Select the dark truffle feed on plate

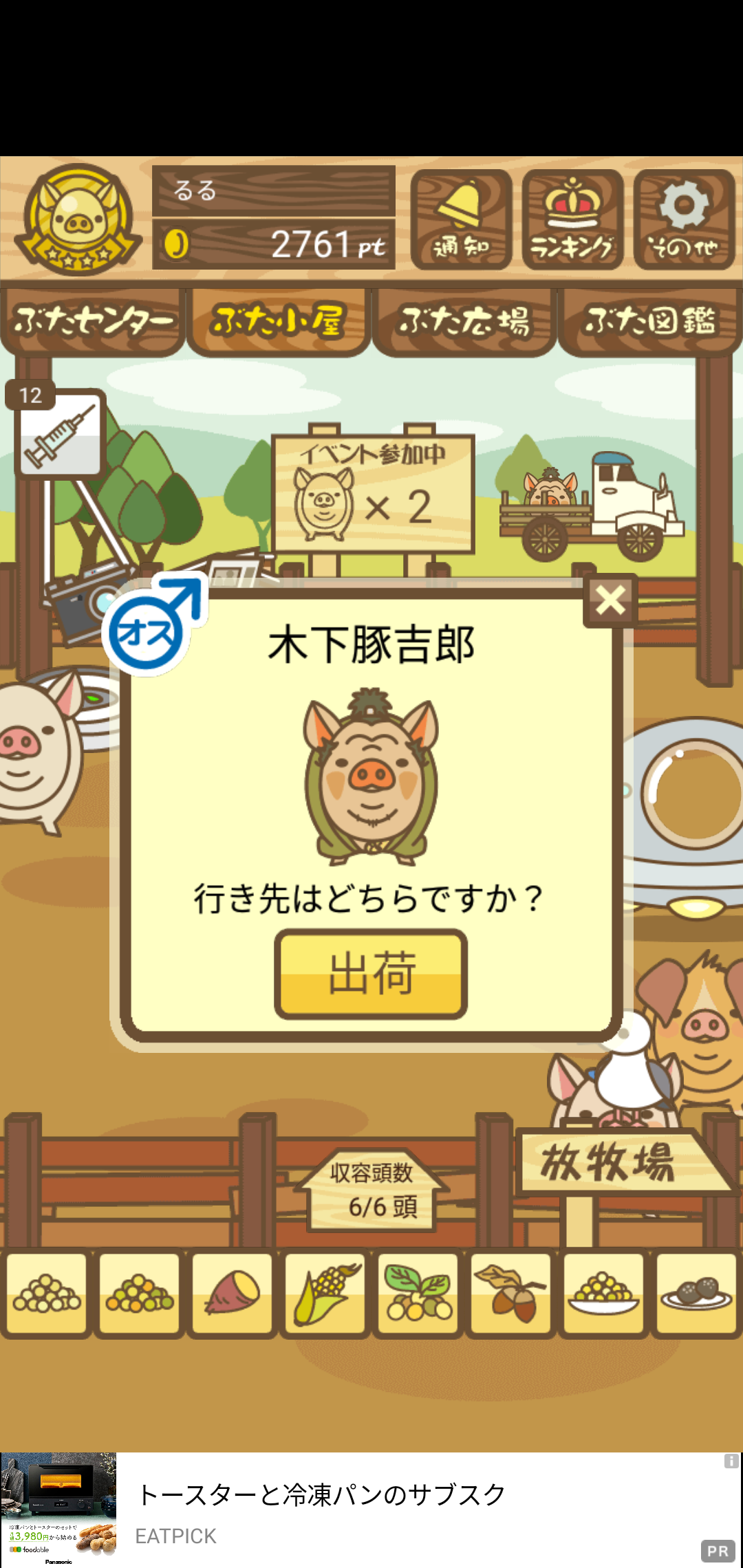pyautogui.click(x=696, y=1294)
